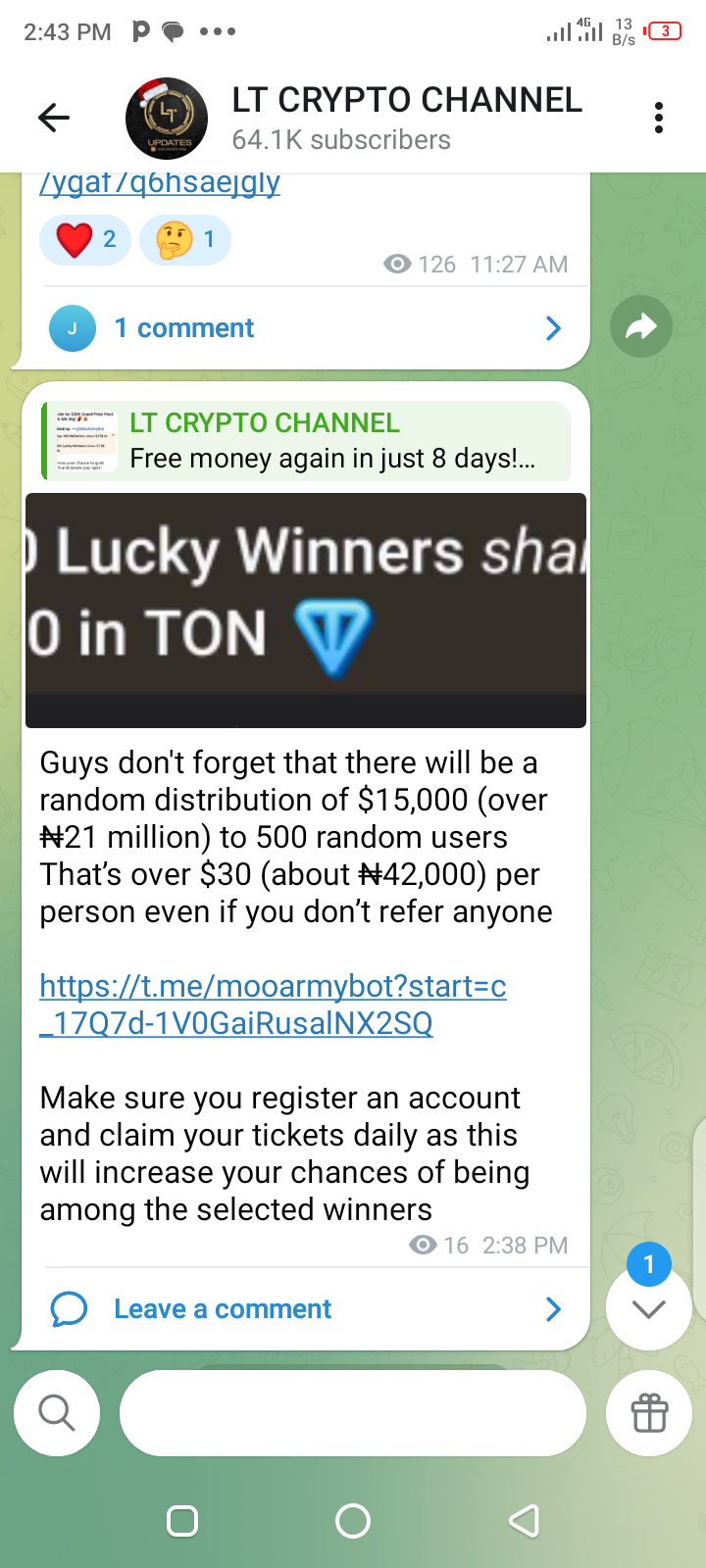
Task: Open the 1 comment thread
Action: tap(304, 328)
